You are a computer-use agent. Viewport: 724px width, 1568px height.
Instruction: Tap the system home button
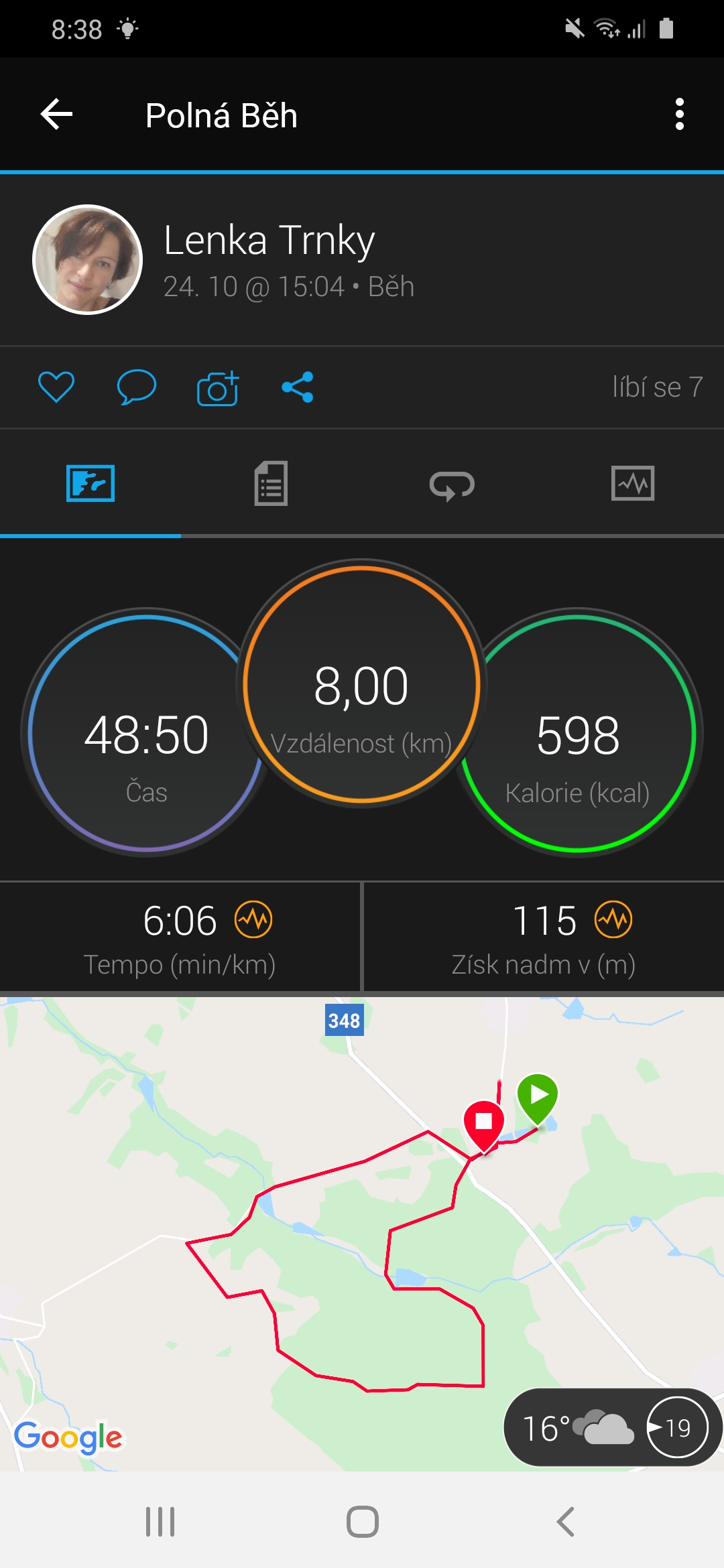coord(363,1522)
